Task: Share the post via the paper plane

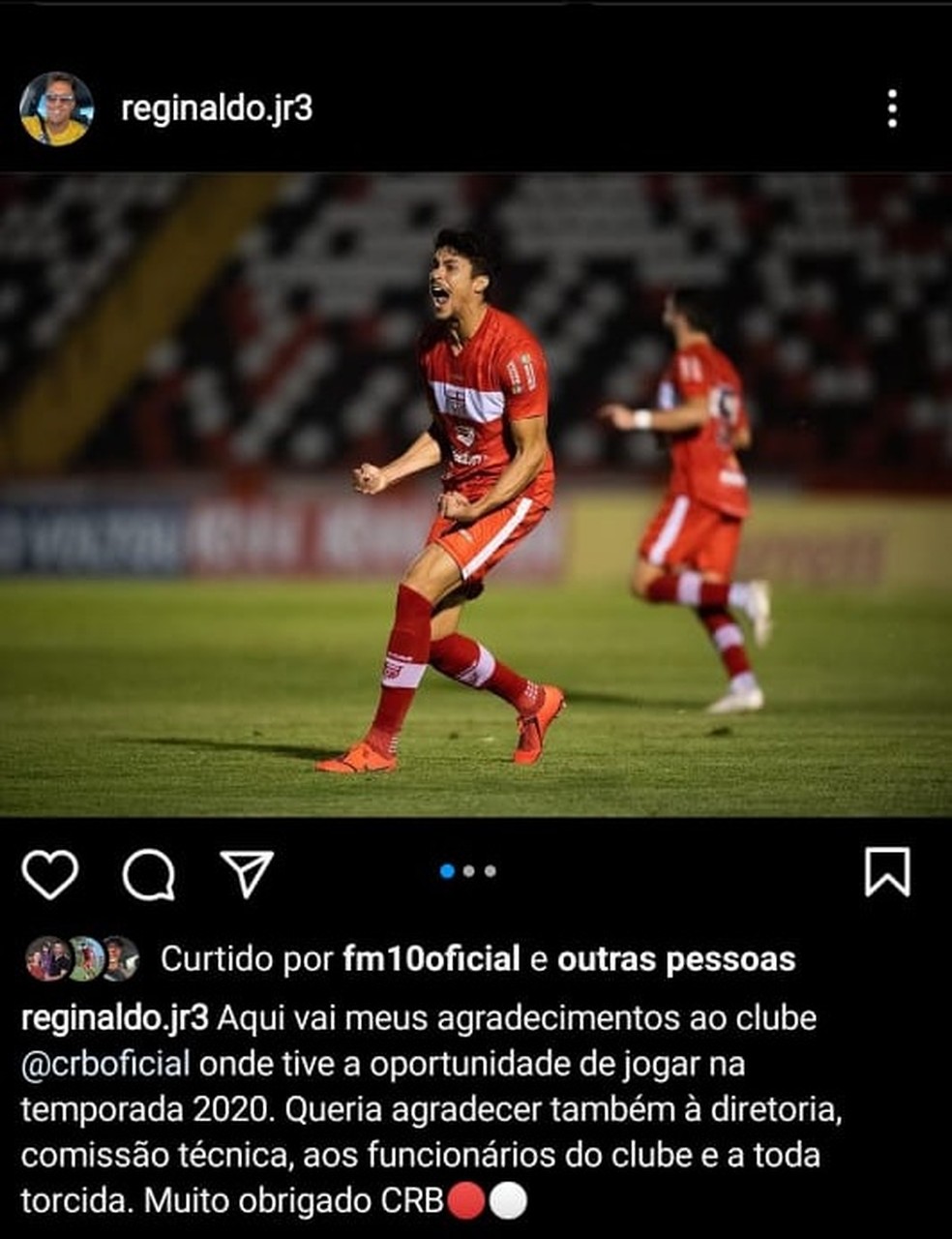Action: tap(247, 873)
